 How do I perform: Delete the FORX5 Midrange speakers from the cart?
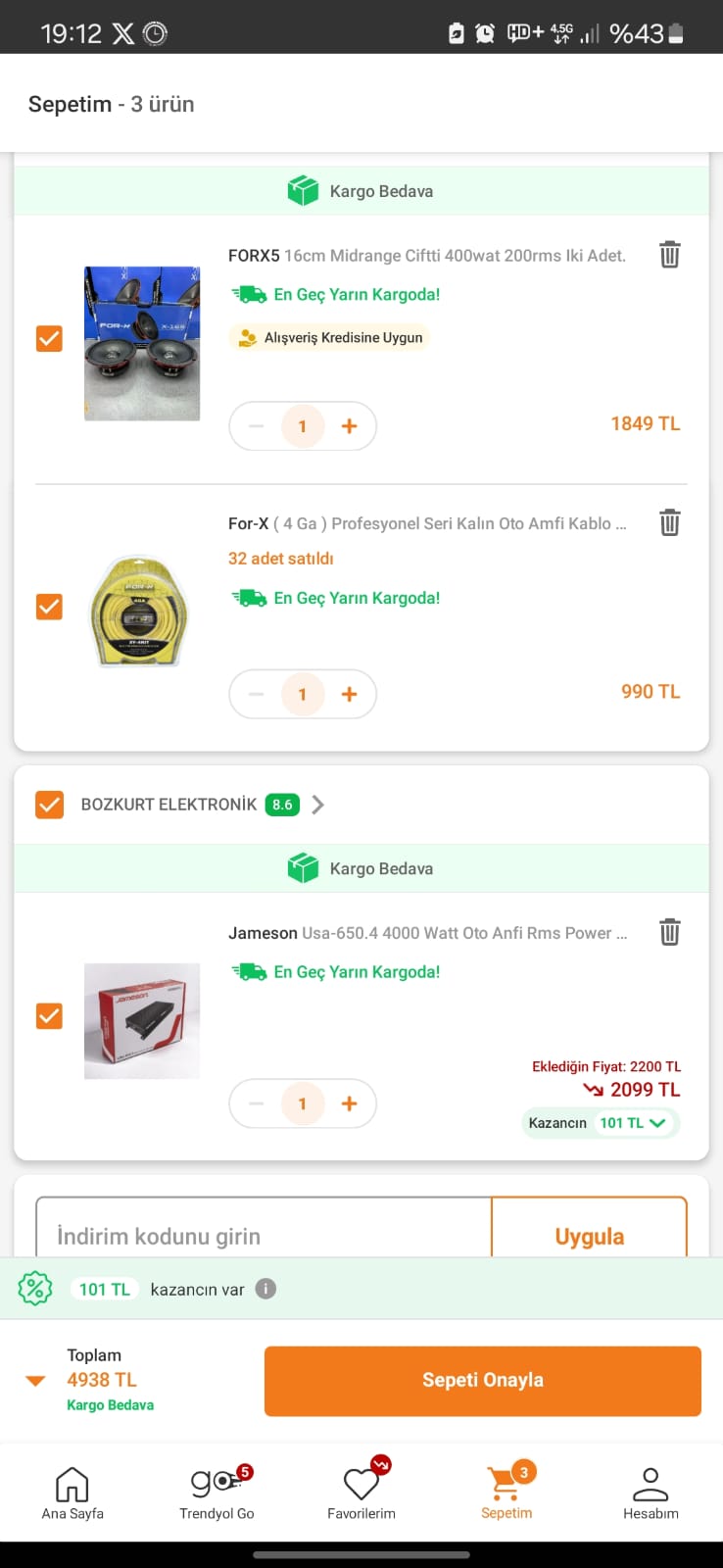pyautogui.click(x=669, y=255)
